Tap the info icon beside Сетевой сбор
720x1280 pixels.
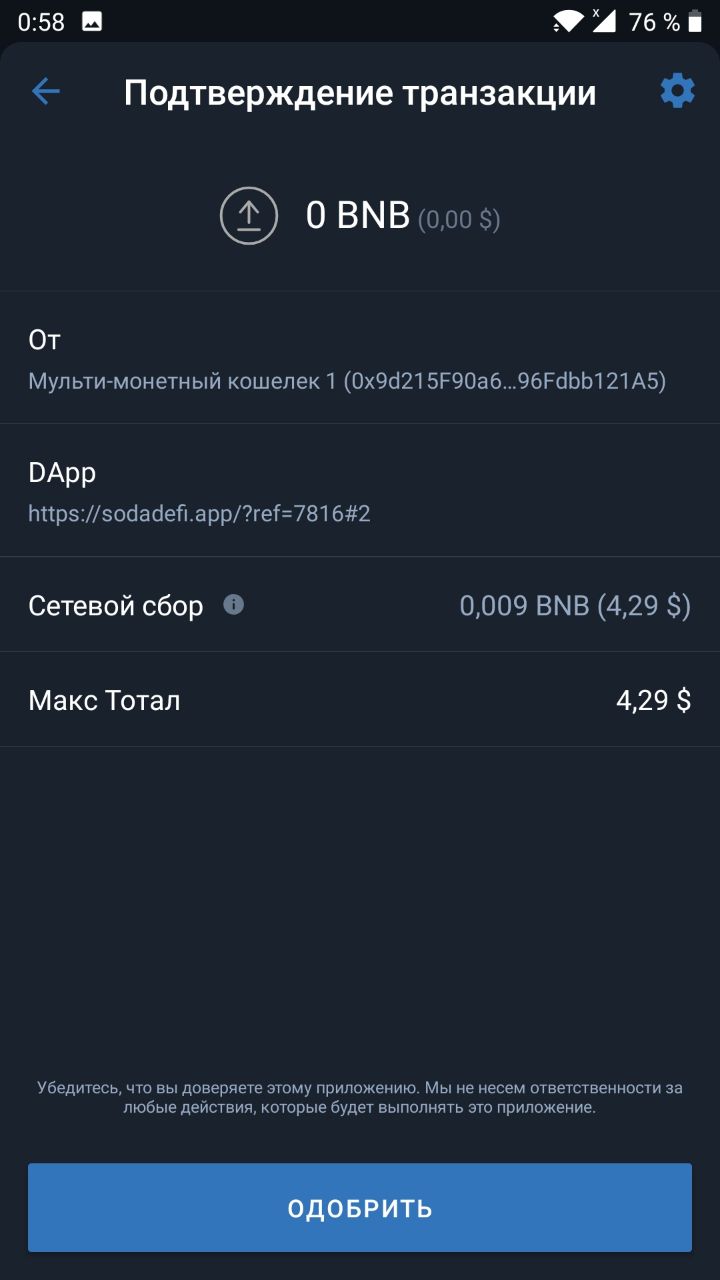[x=234, y=604]
